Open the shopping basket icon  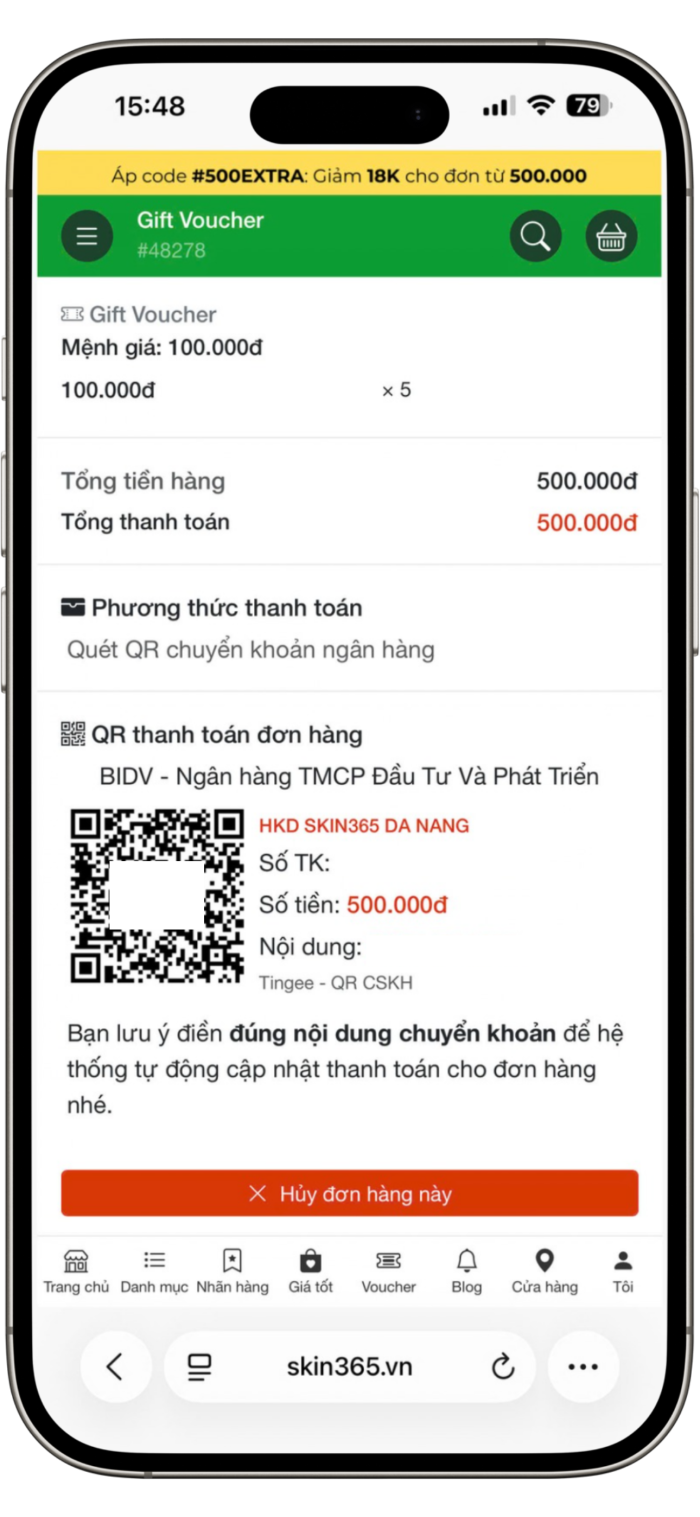611,236
